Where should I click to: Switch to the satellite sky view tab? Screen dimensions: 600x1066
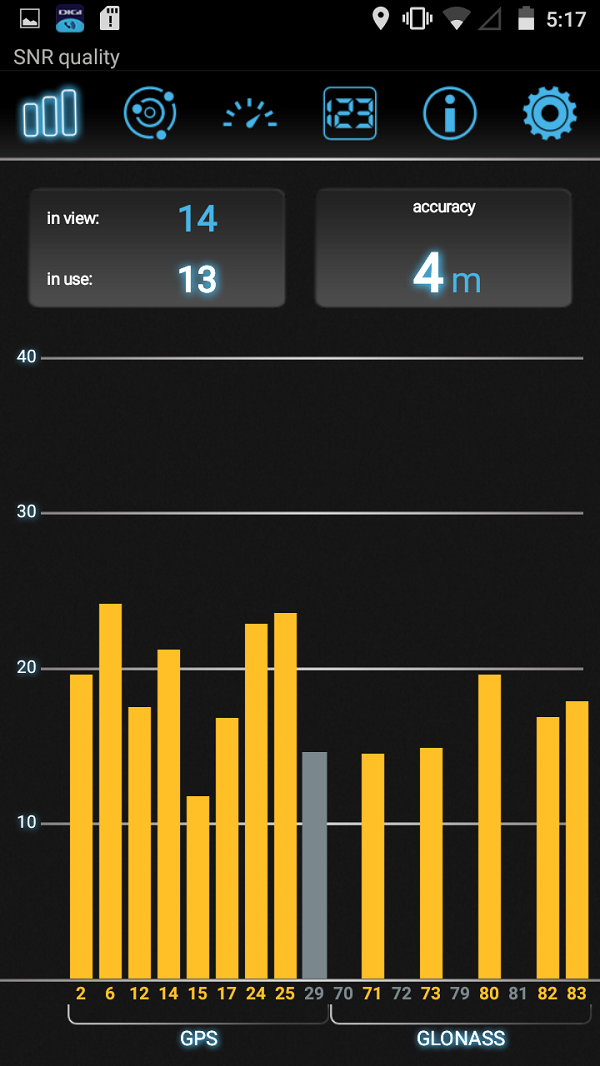tap(150, 114)
